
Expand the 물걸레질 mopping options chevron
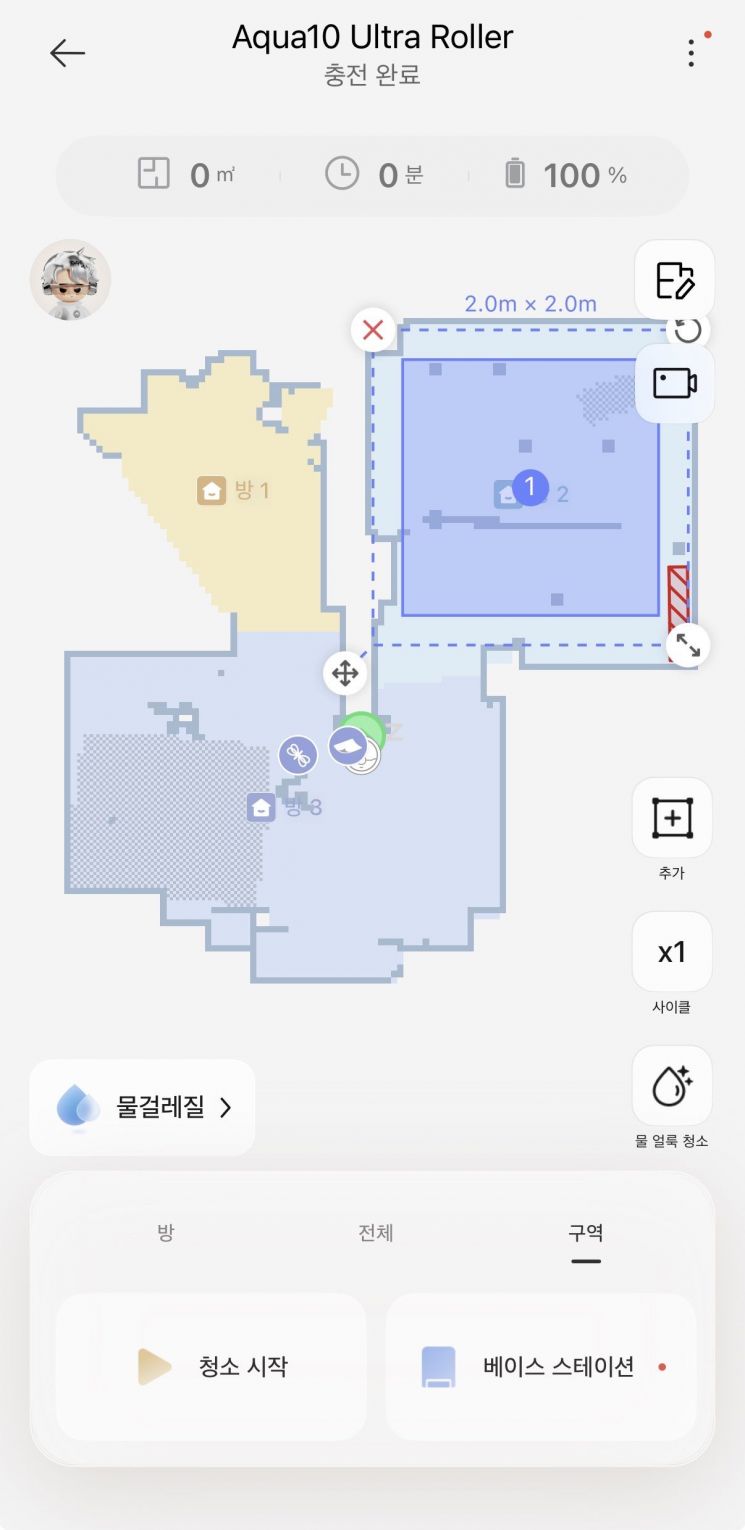pyautogui.click(x=226, y=1107)
